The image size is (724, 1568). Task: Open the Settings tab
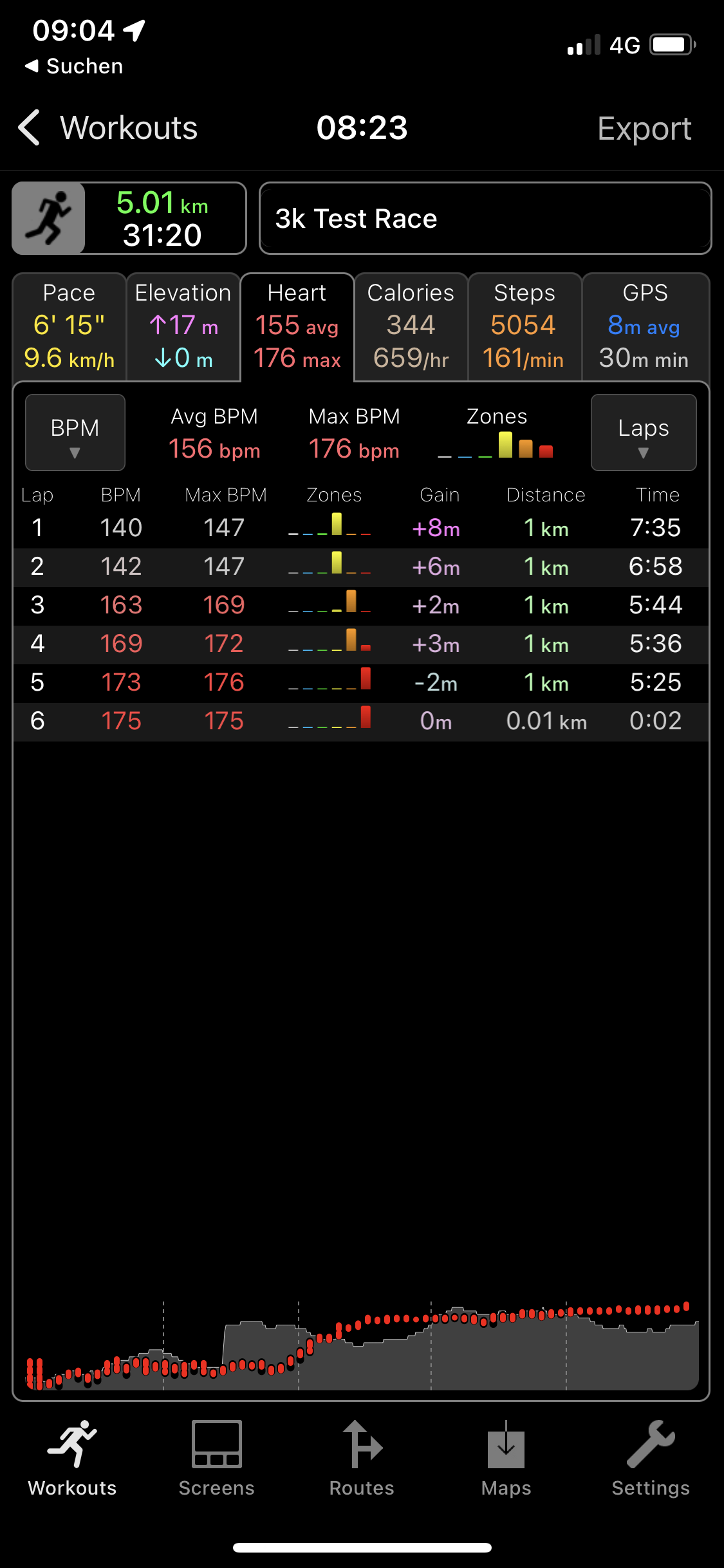coord(651,1459)
